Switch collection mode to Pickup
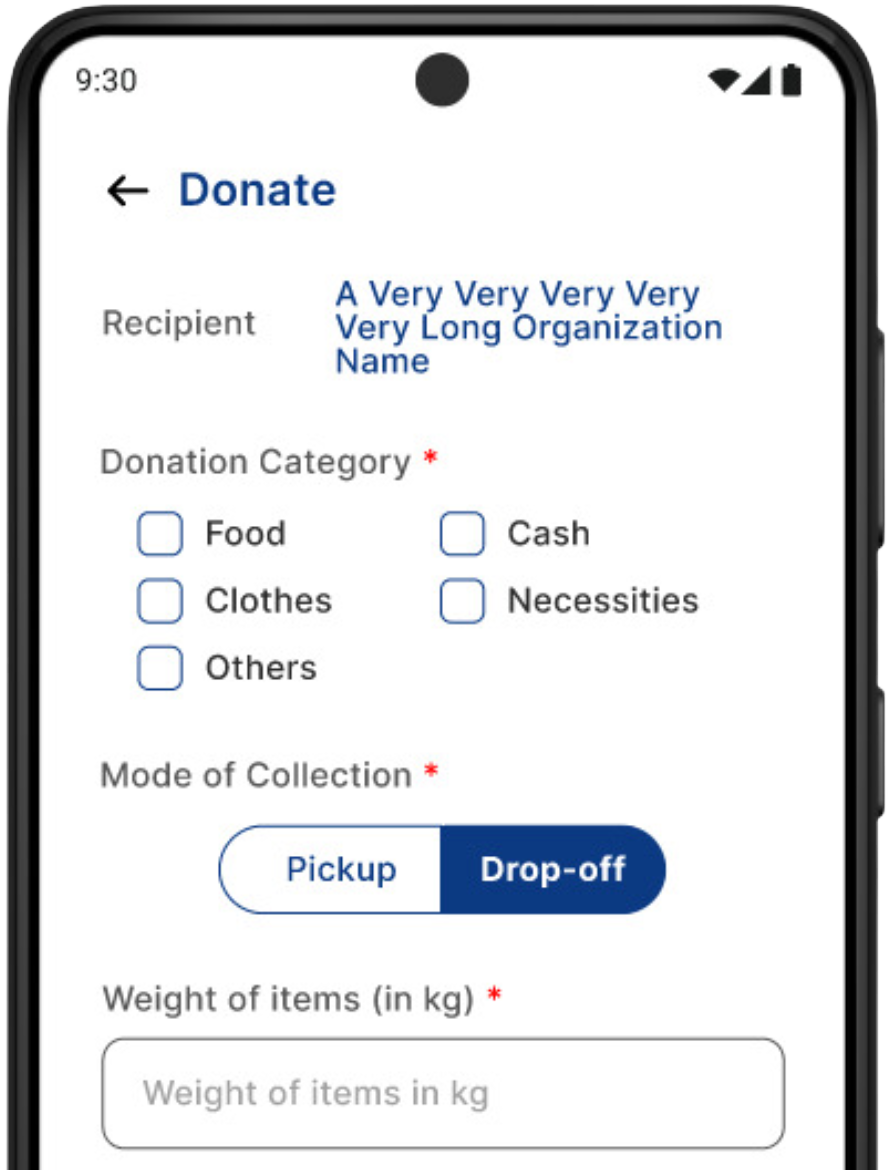This screenshot has height=1170, width=892. (339, 869)
